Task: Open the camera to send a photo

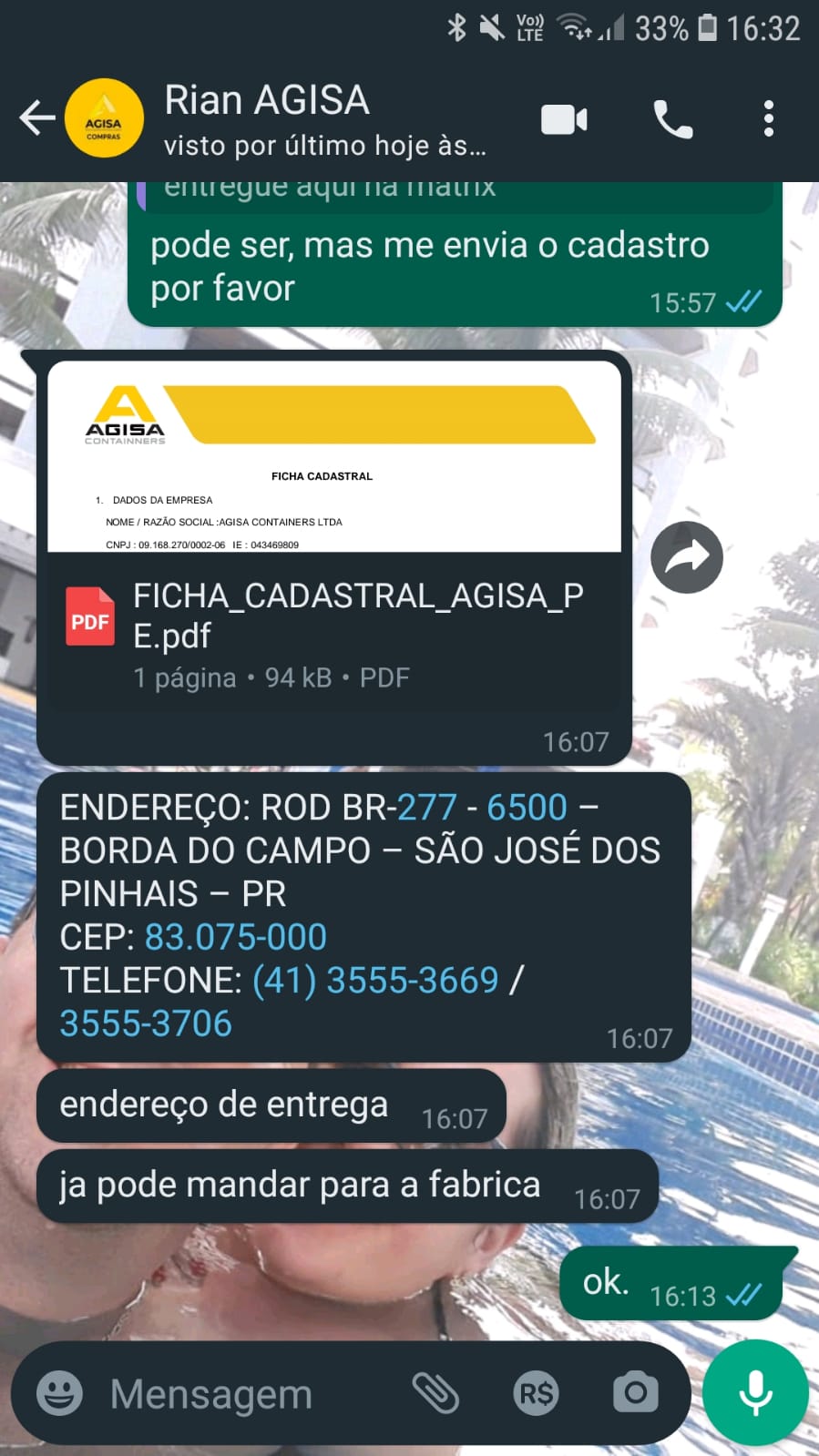Action: point(635,1393)
